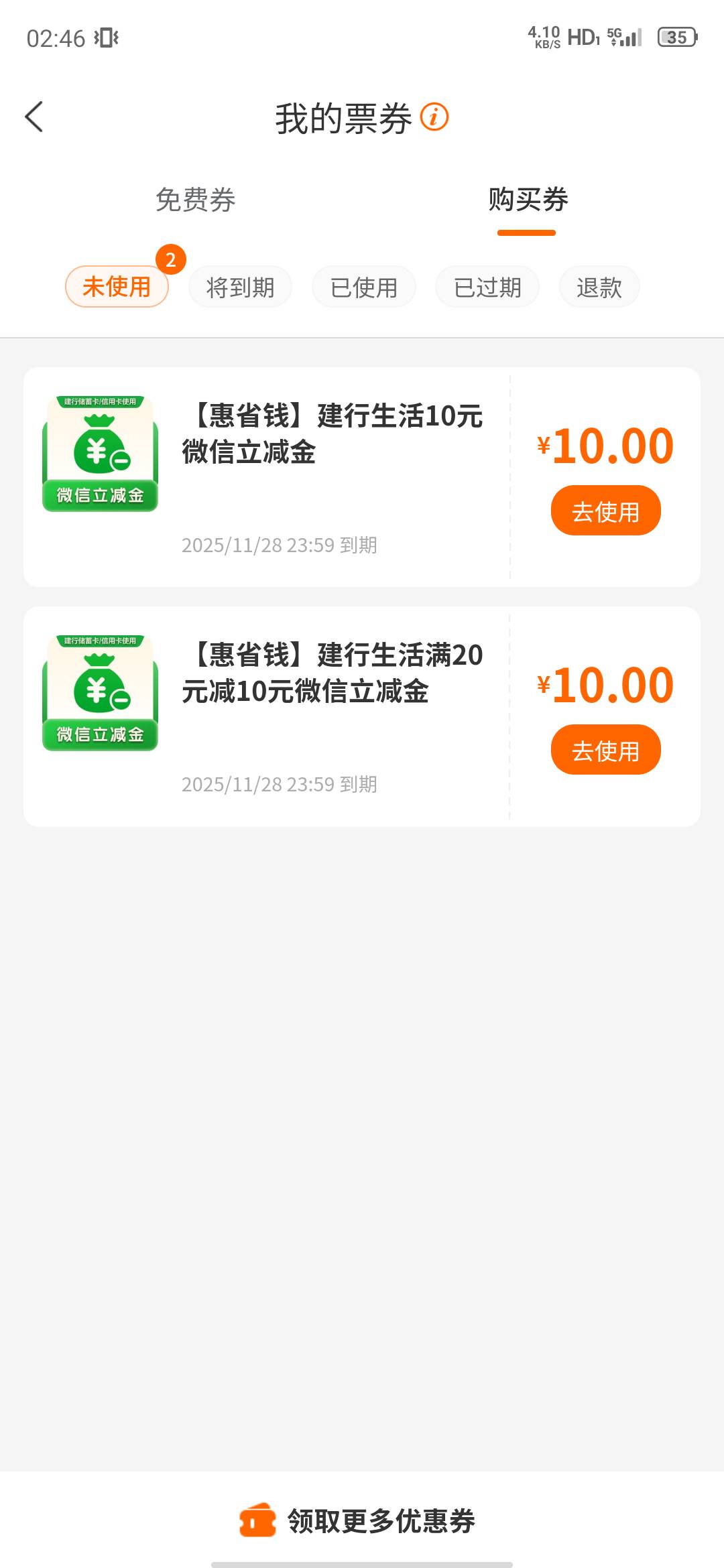This screenshot has width=724, height=1568.
Task: Switch to the 免费券 tab
Action: coord(195,200)
